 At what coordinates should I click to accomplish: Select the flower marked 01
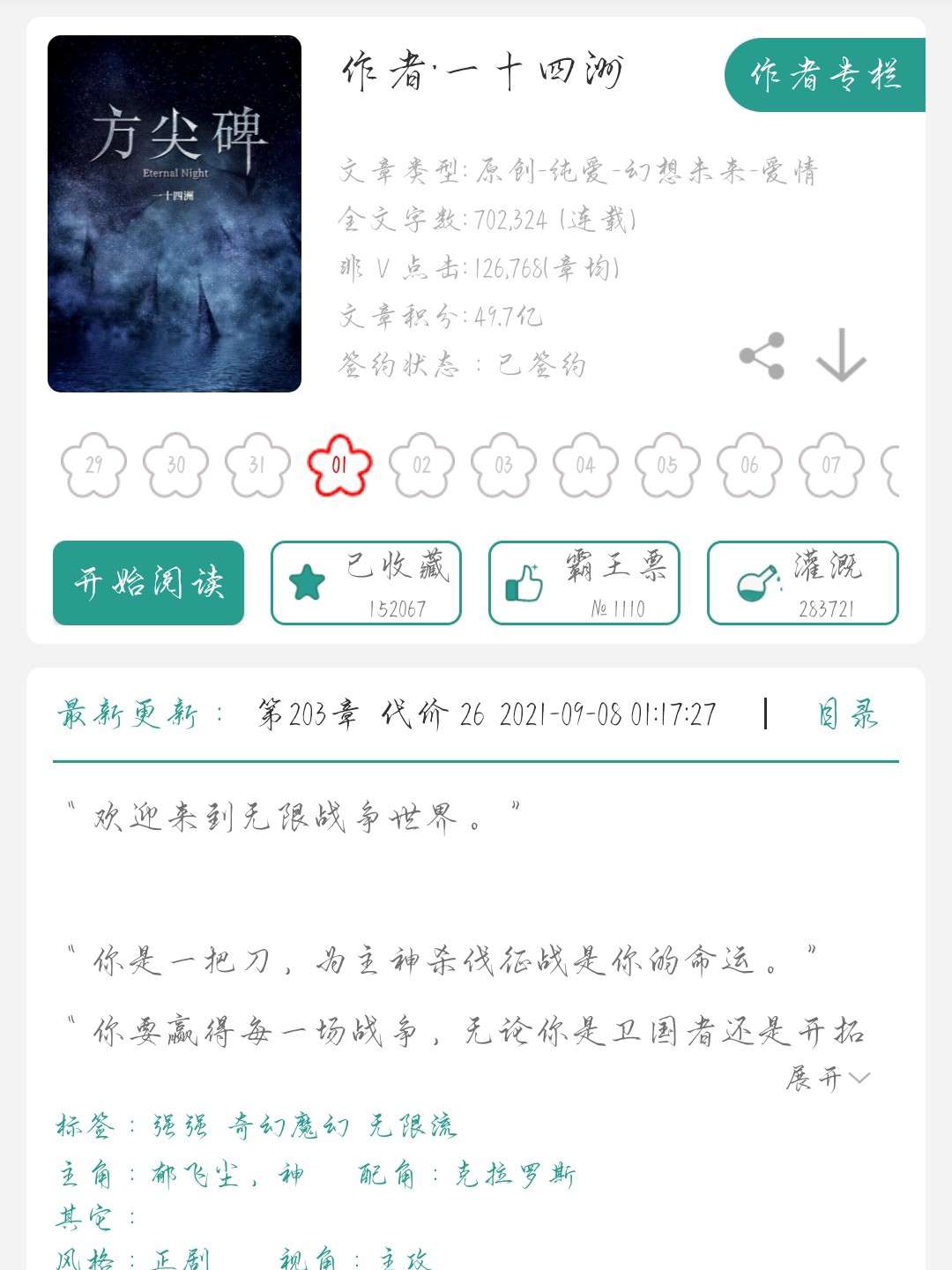point(339,465)
